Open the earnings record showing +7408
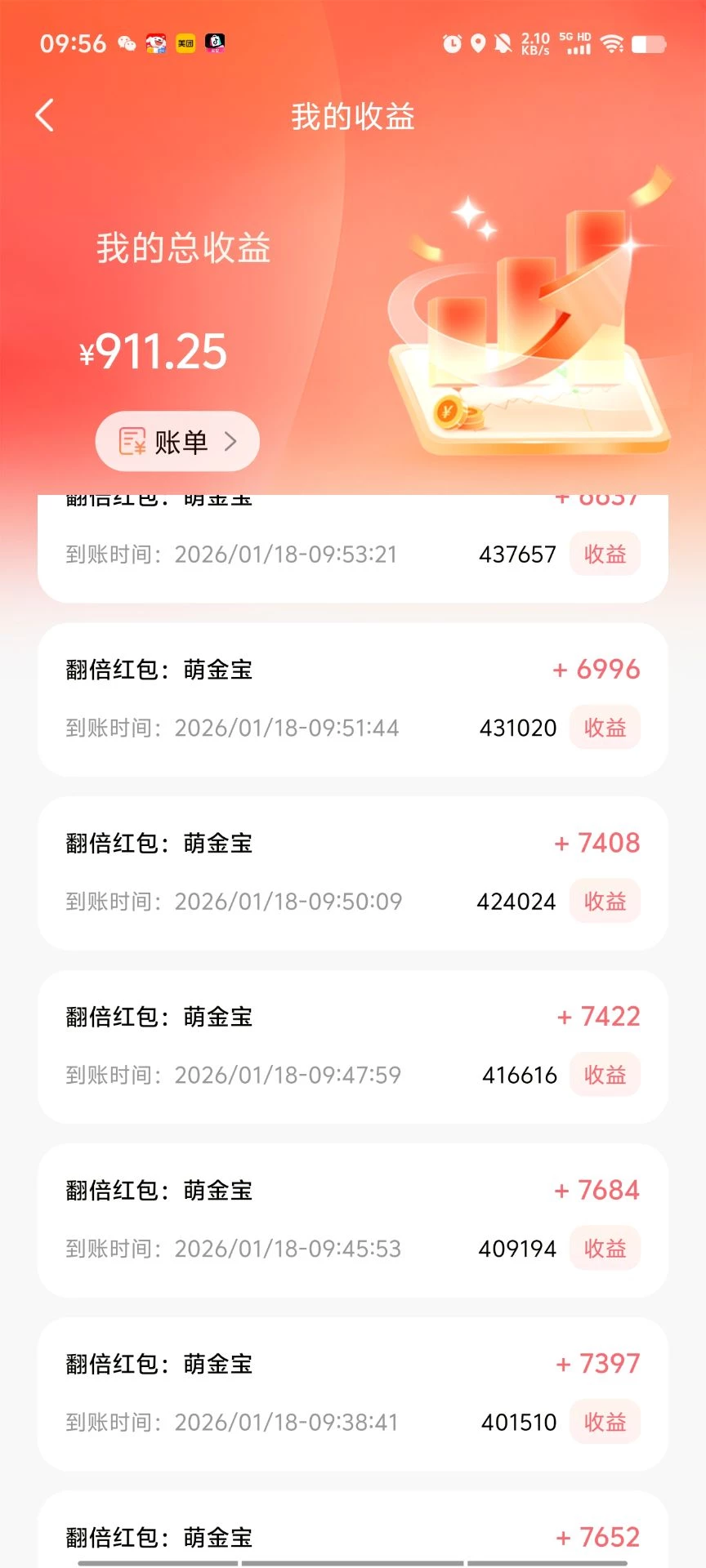Screen dimensions: 706x1568 click(x=353, y=872)
